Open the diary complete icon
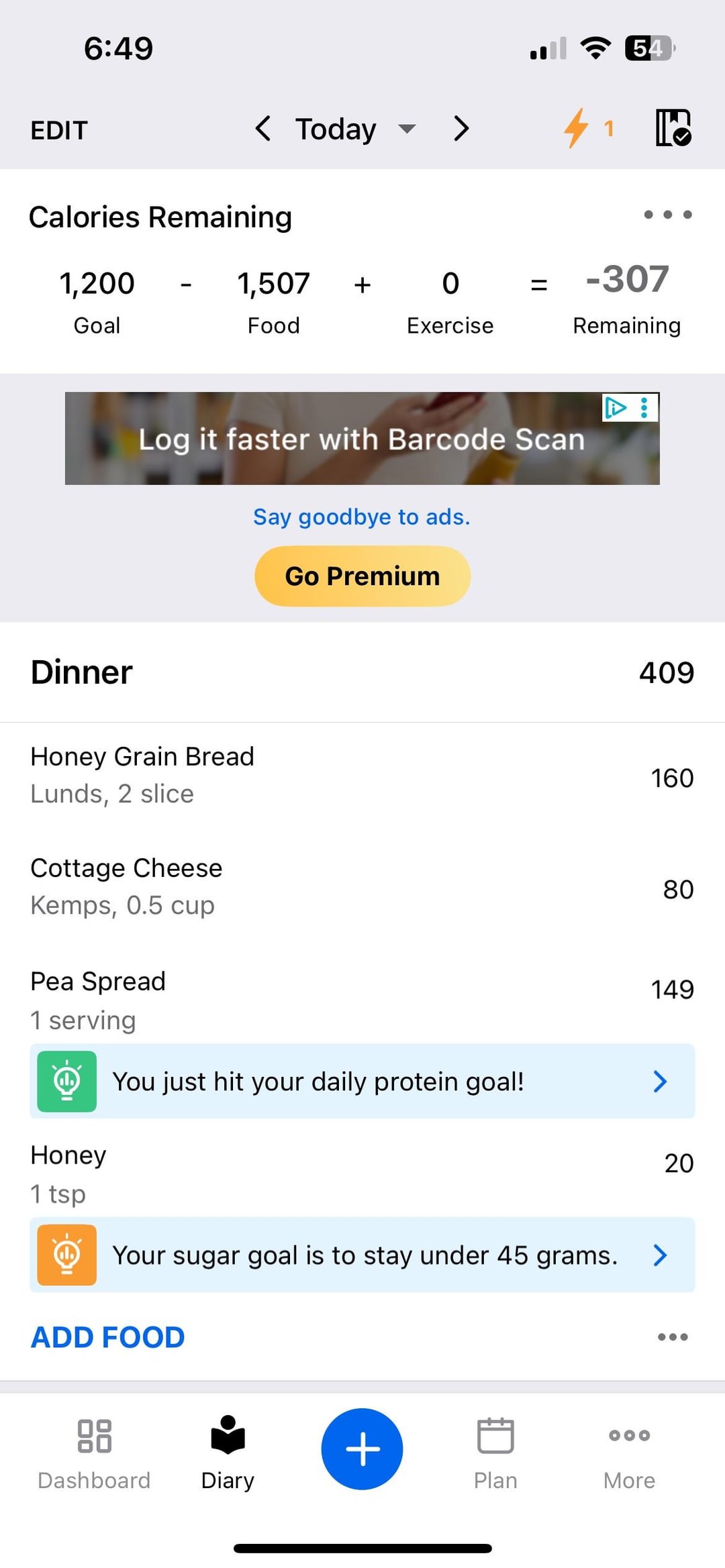Screen dimensions: 725x1568 (673, 127)
